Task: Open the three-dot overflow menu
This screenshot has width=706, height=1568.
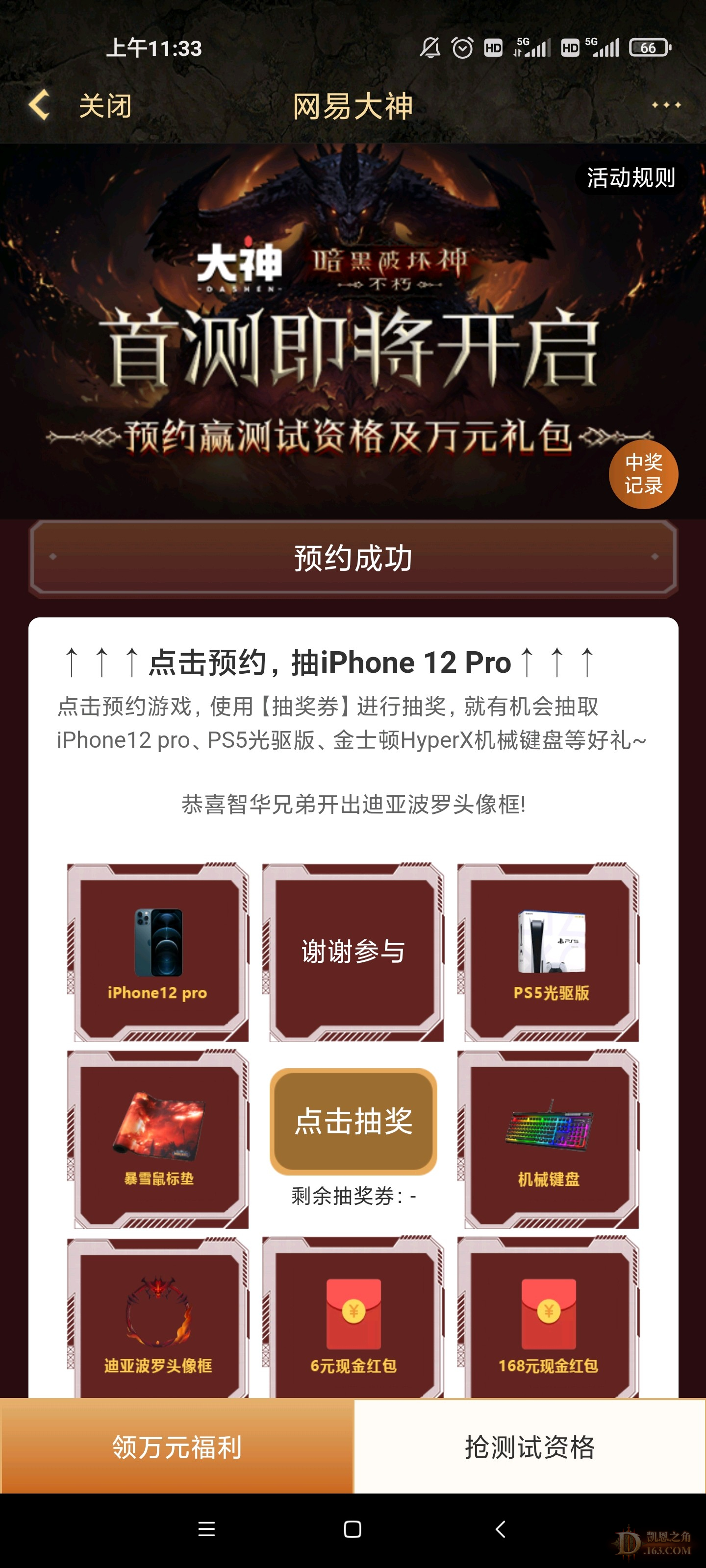Action: [x=666, y=105]
